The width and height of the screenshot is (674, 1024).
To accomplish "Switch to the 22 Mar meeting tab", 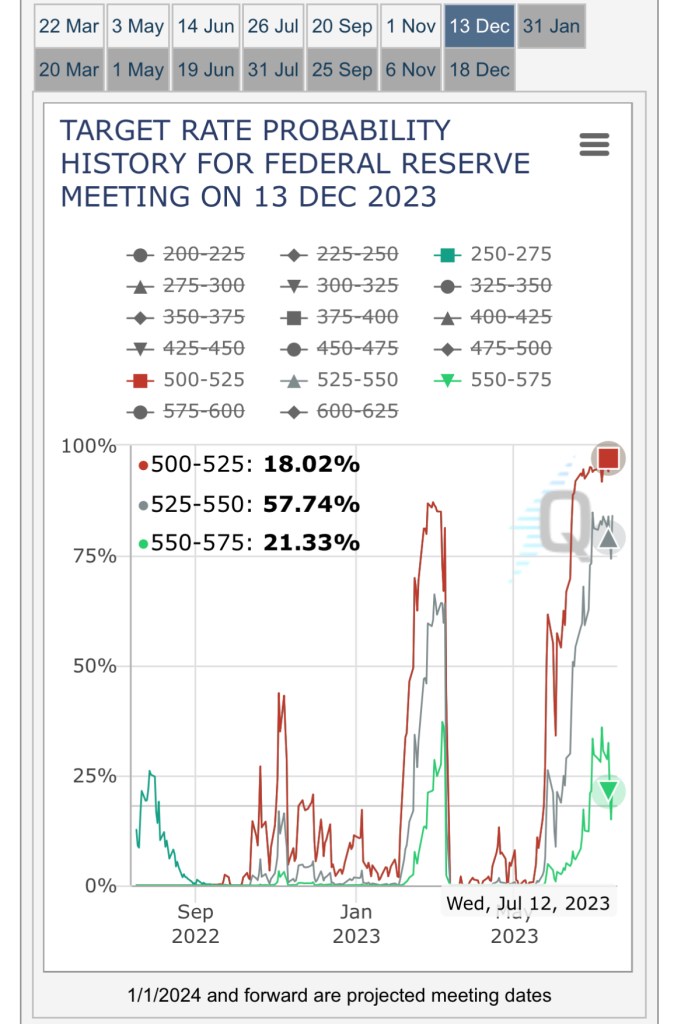I will (x=68, y=26).
